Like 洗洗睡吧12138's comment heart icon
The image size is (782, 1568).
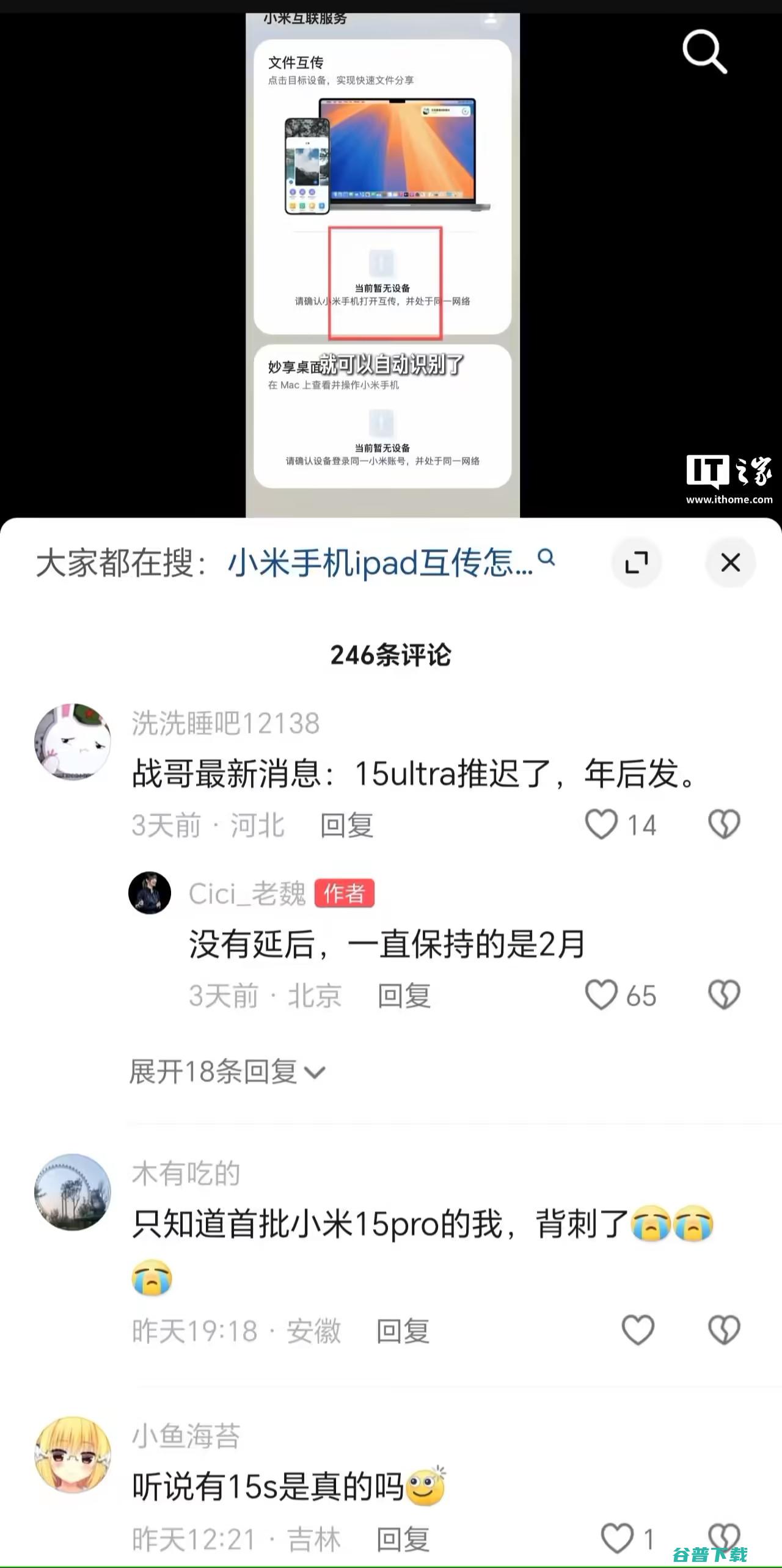604,824
